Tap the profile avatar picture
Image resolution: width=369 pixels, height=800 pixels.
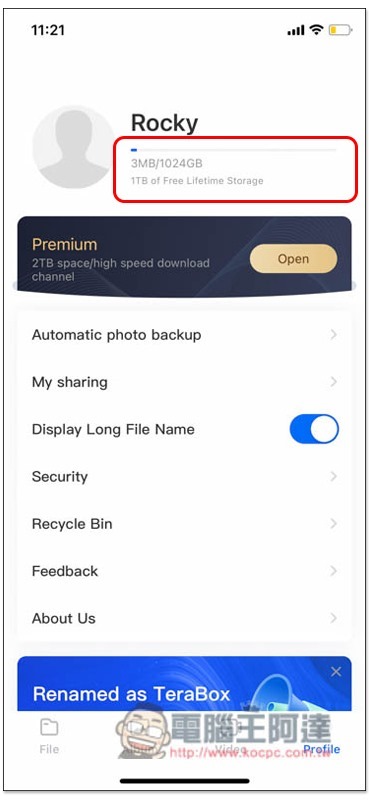tap(74, 147)
